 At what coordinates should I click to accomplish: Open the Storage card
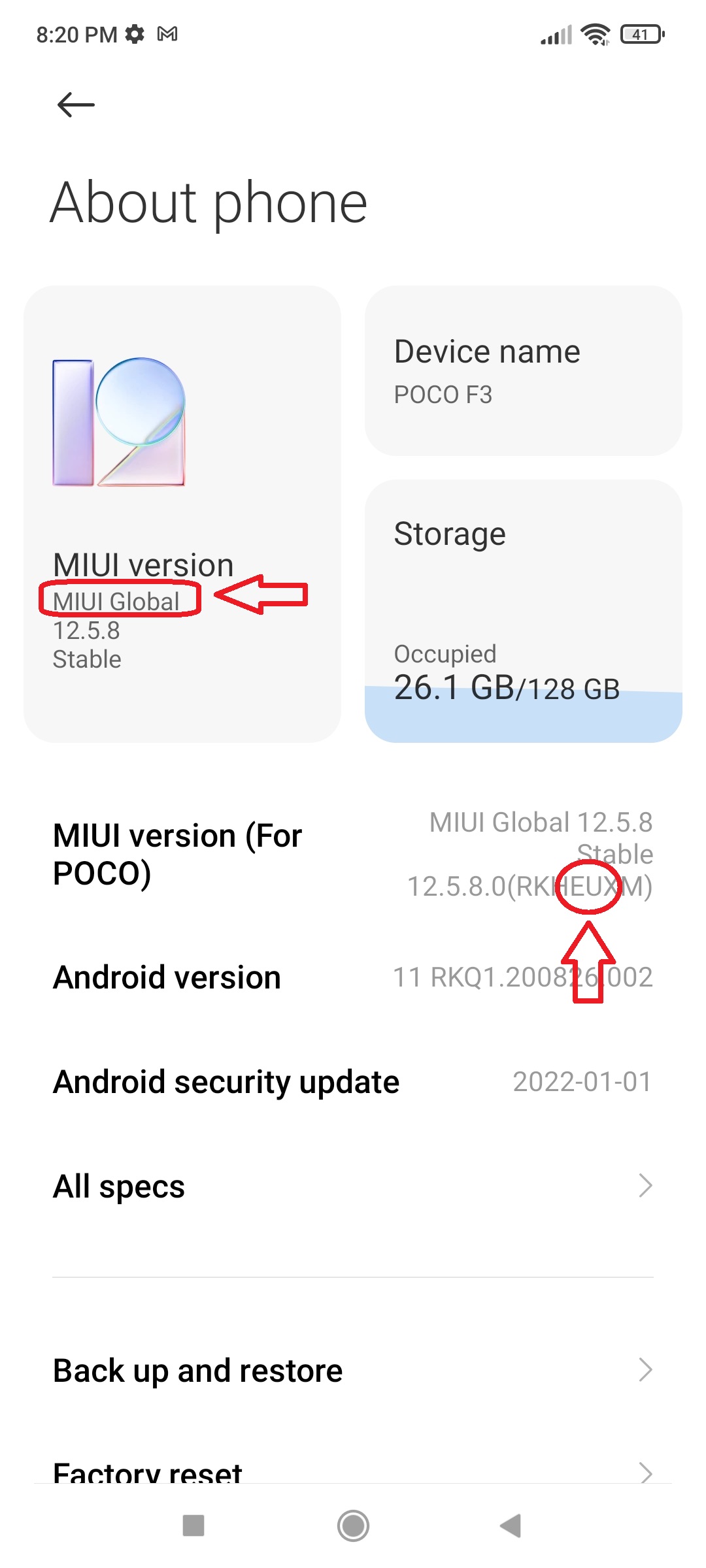[x=523, y=611]
